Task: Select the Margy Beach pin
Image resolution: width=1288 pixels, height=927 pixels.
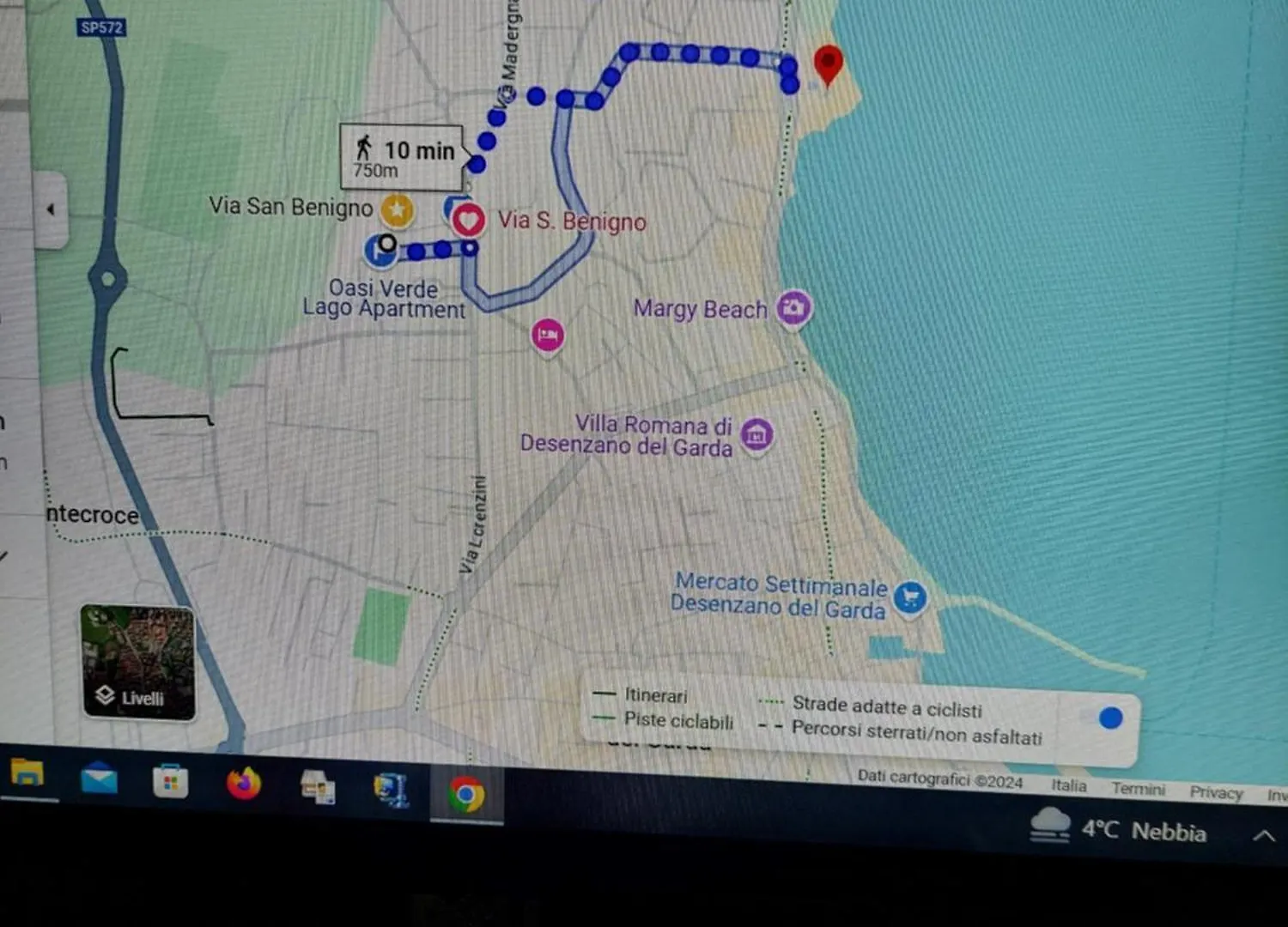Action: click(x=793, y=307)
